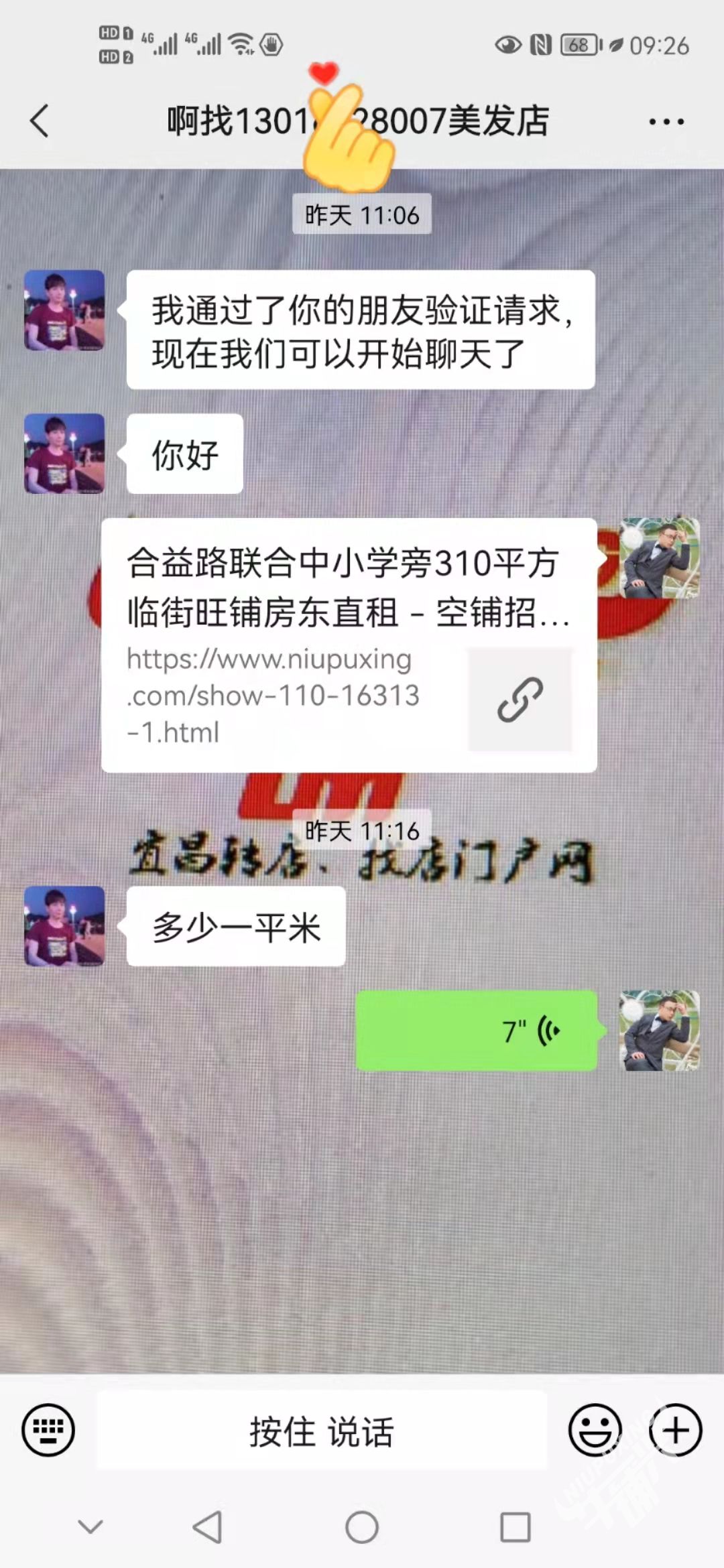Open recent apps from the navigation bar
The image size is (724, 1568).
pos(515,1528)
